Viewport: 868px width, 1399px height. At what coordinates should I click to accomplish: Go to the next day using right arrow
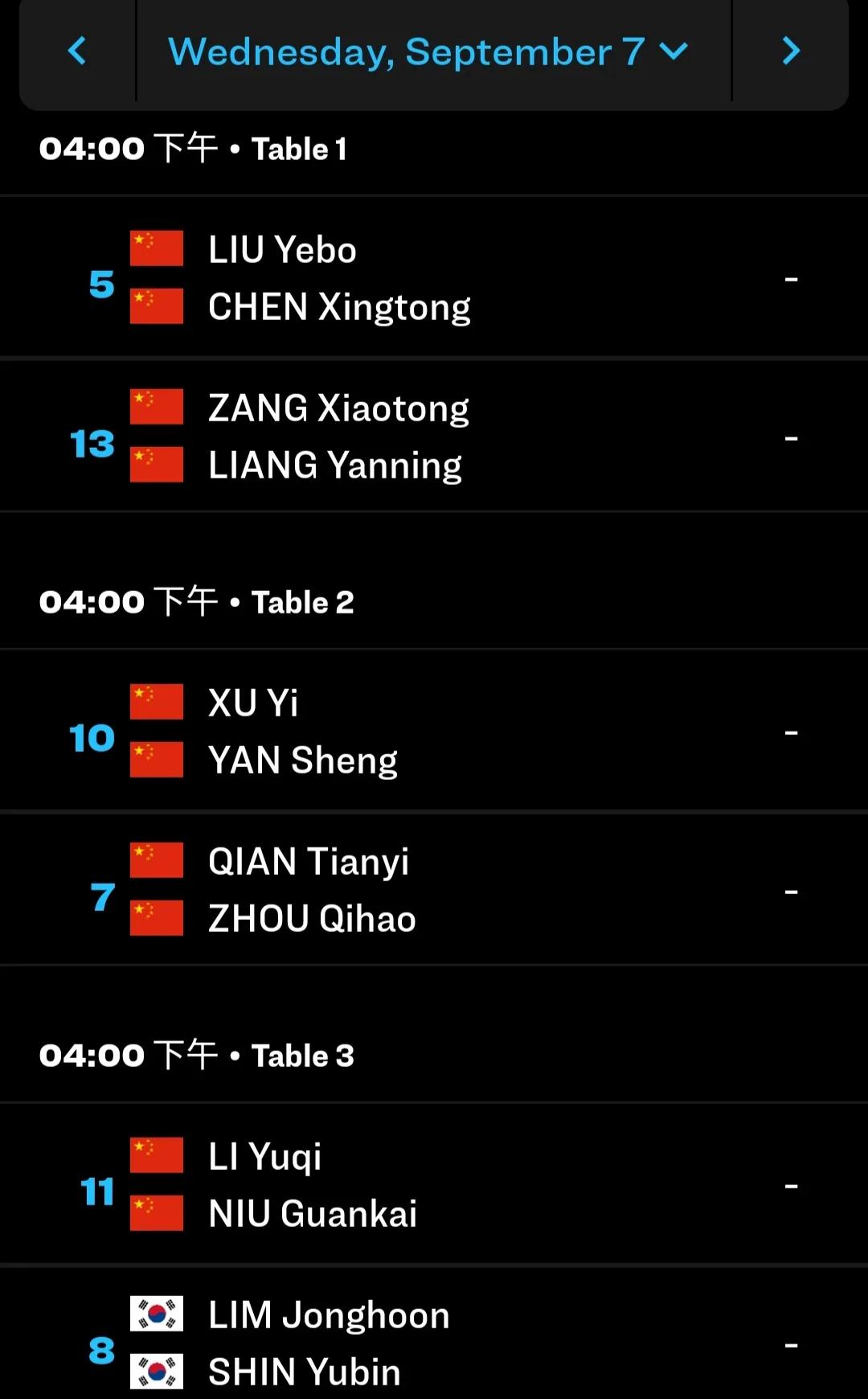pyautogui.click(x=790, y=51)
